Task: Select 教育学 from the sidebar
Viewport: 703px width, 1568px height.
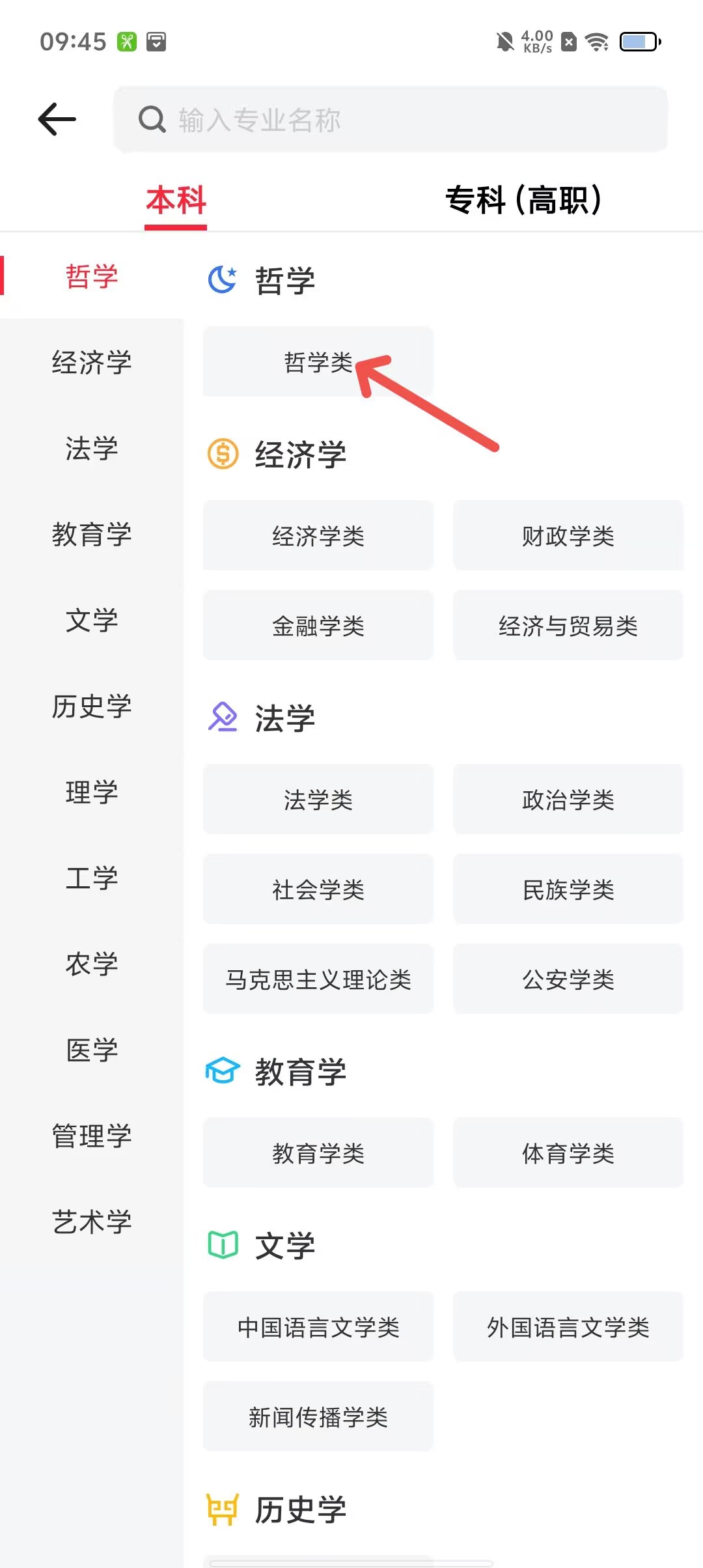Action: [x=92, y=535]
